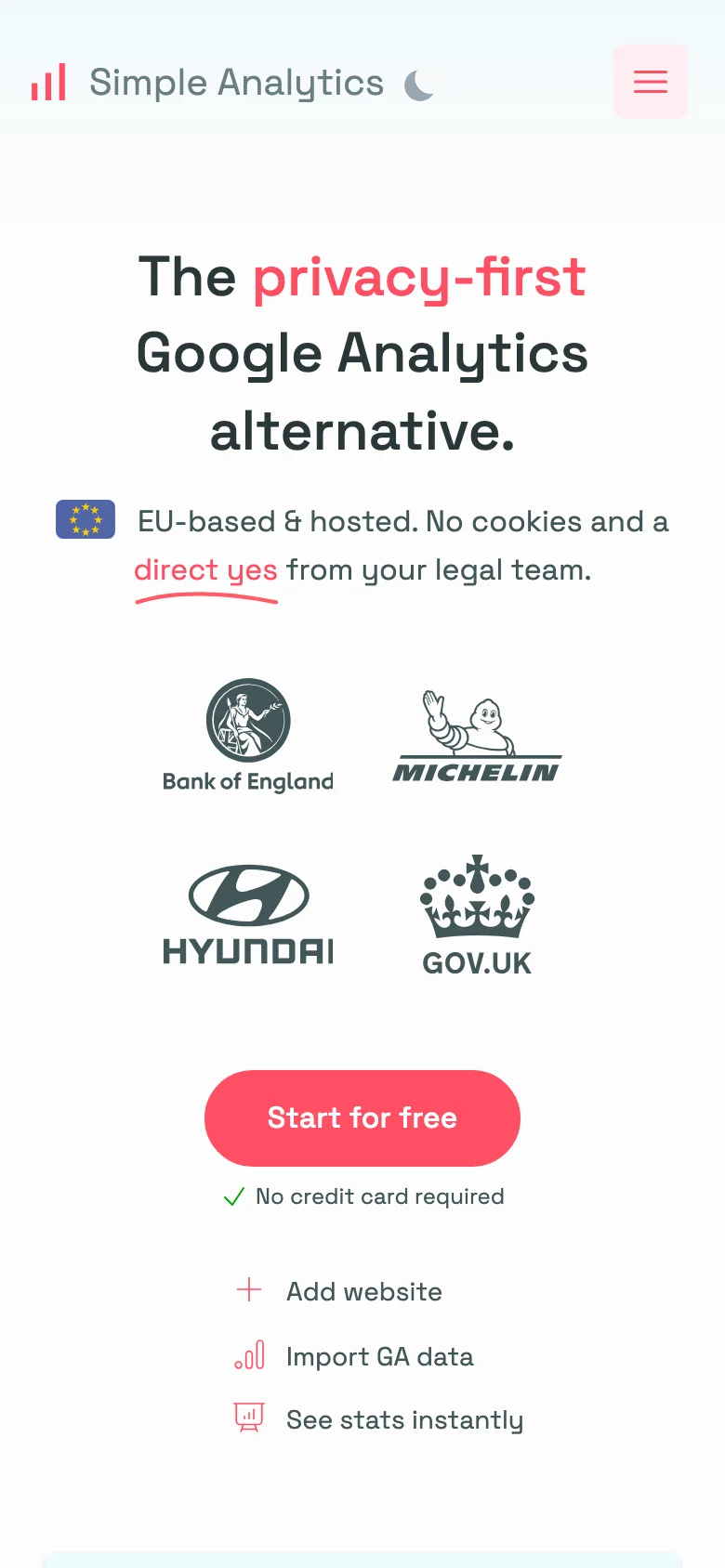Click the Hyundai logo
725x1568 pixels.
[x=247, y=915]
